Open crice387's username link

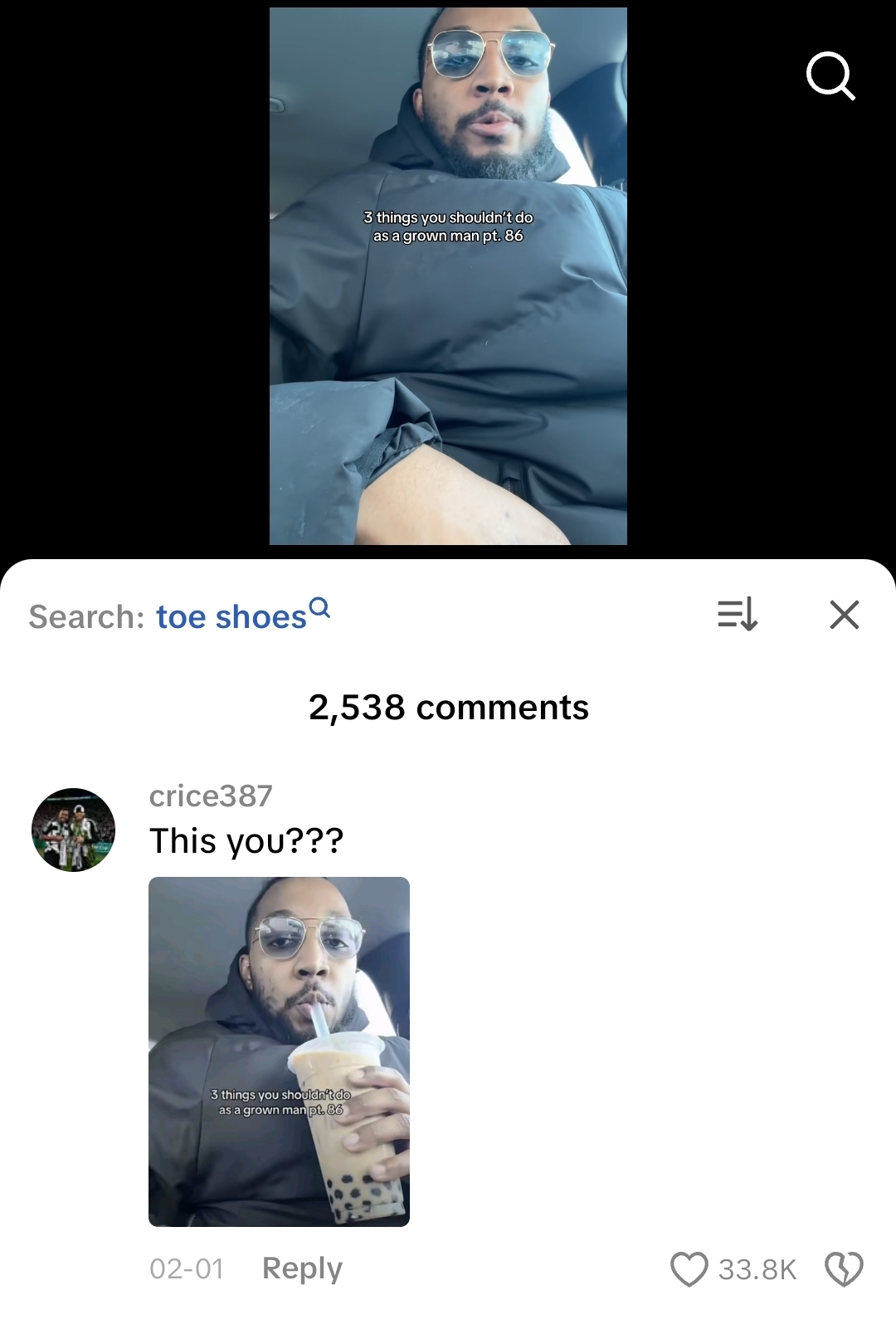(x=211, y=796)
